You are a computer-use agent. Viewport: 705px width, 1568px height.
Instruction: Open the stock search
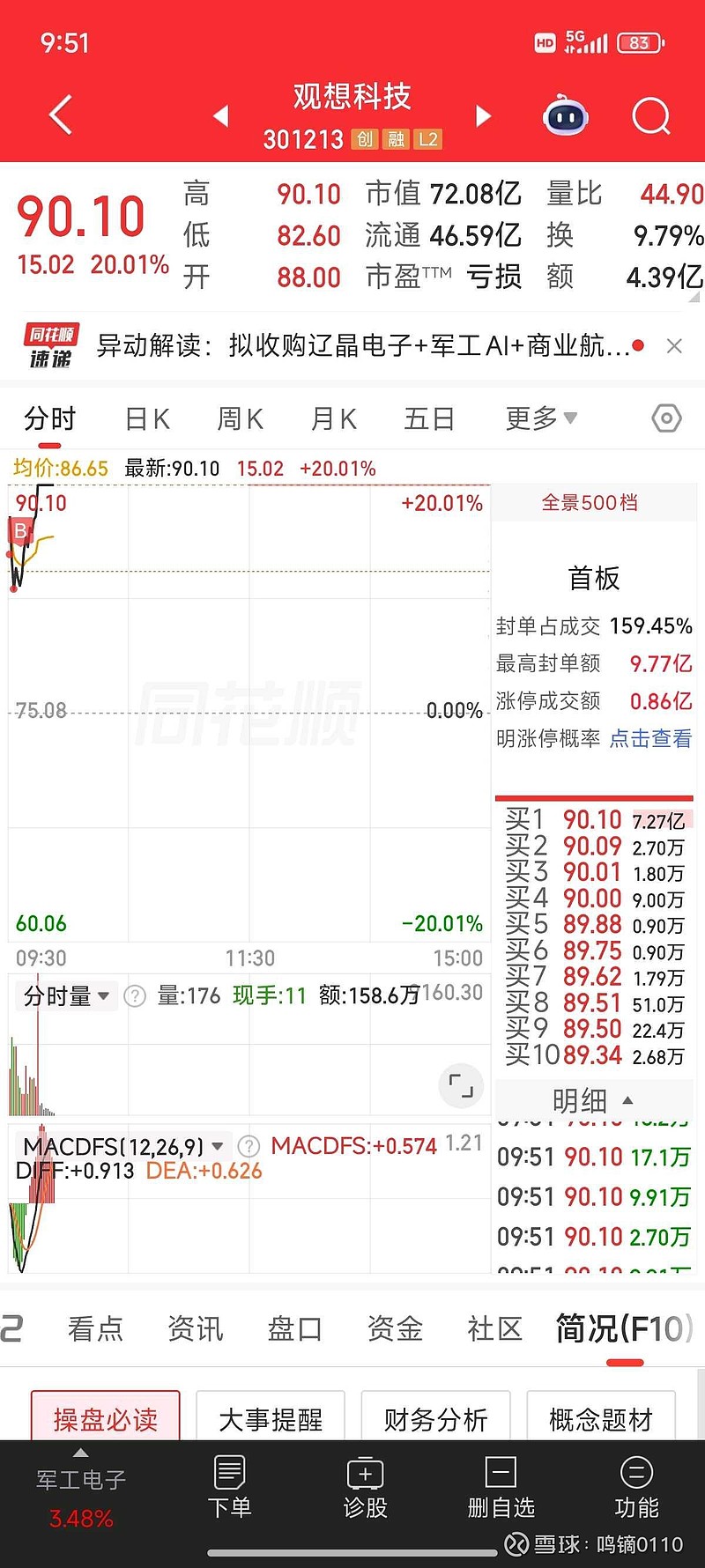pos(649,115)
